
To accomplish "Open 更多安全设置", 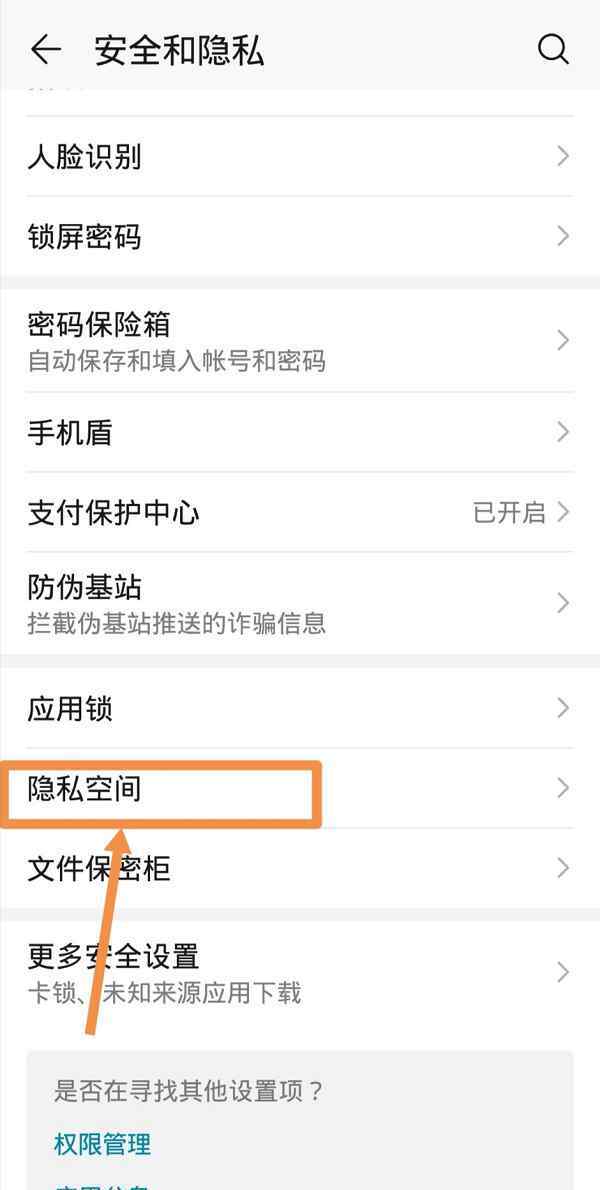I will tap(300, 971).
